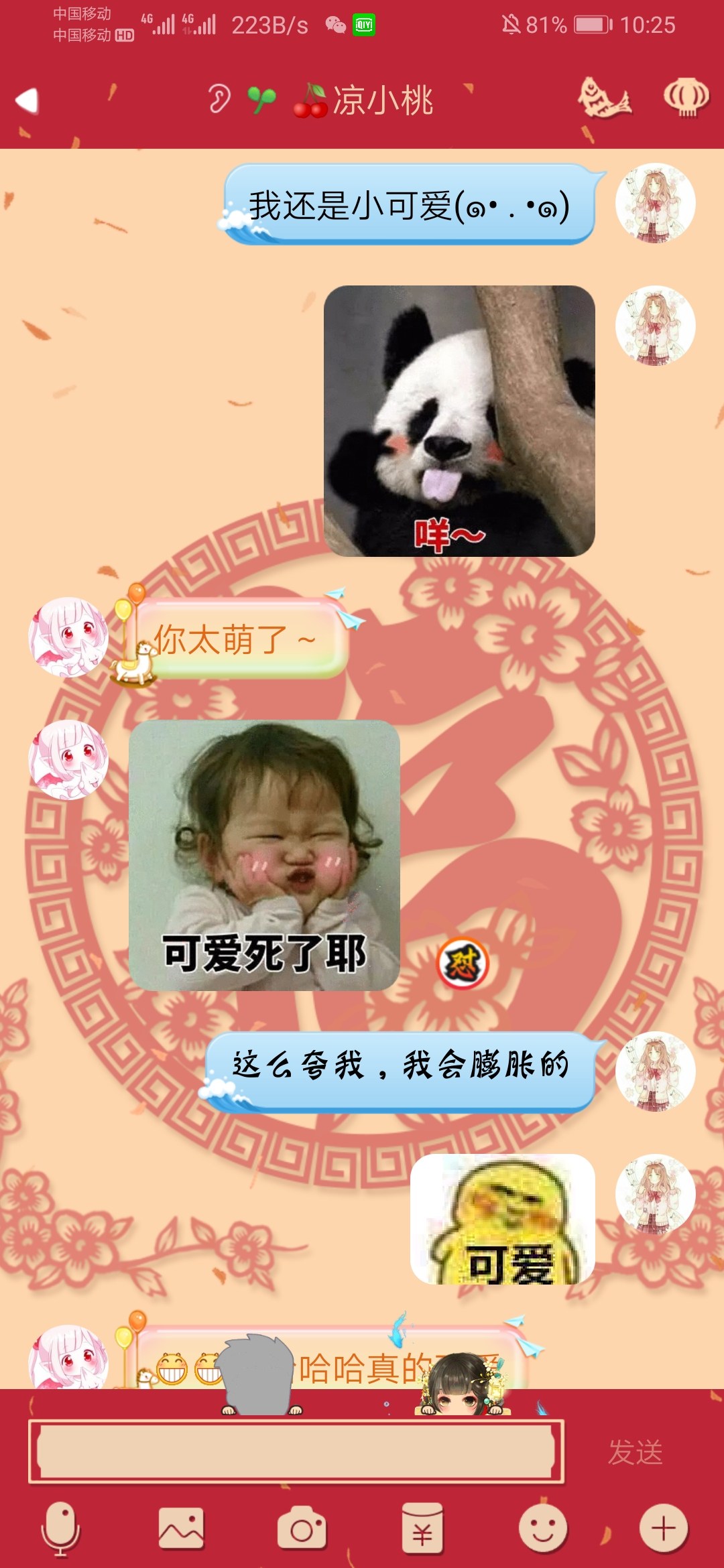Open the camera to take a photo

click(x=302, y=1529)
